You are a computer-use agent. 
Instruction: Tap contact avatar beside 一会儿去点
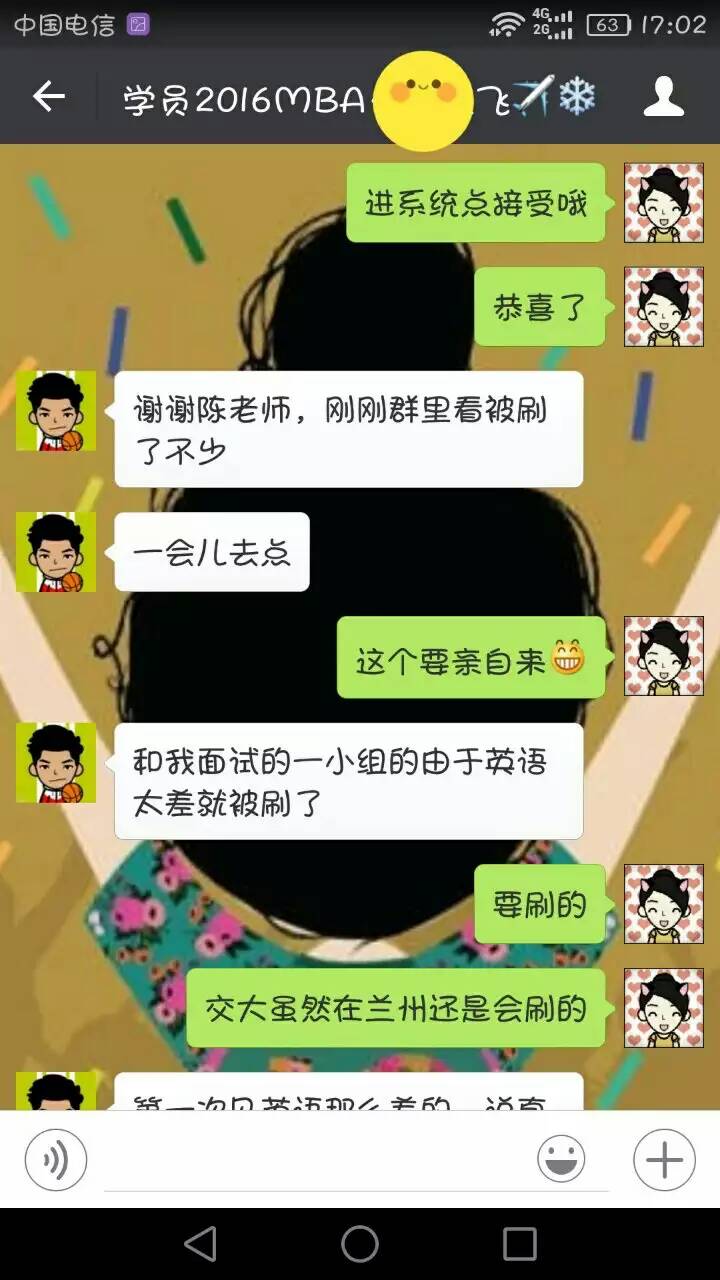click(56, 552)
